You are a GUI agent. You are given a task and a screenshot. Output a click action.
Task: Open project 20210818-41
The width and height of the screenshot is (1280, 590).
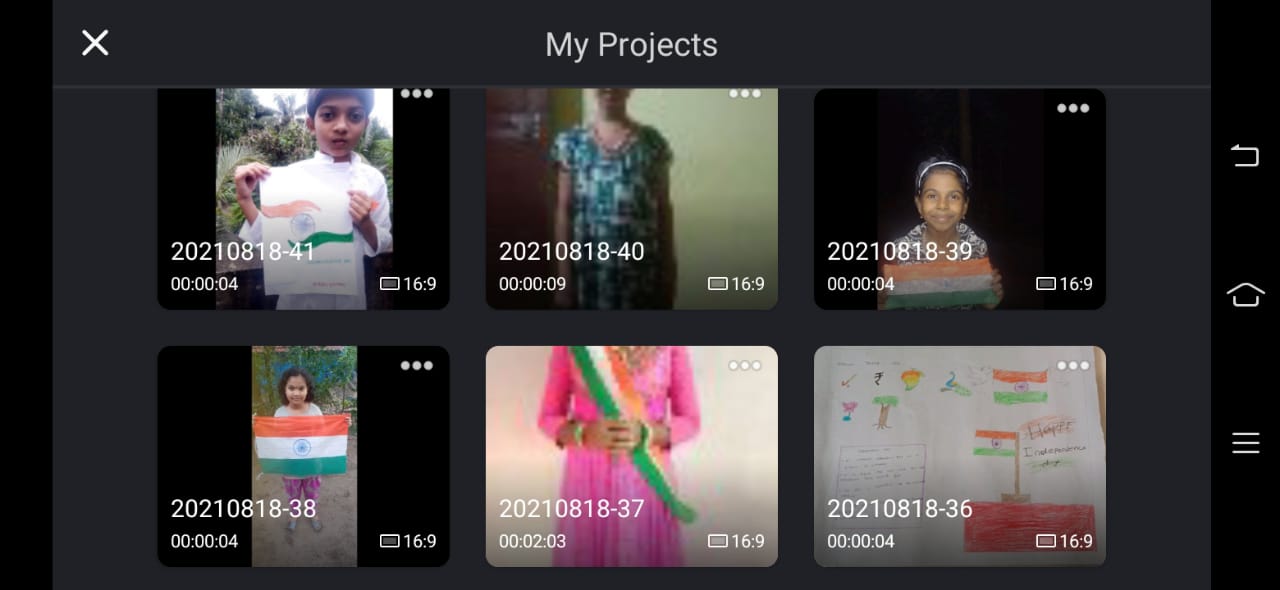point(303,200)
